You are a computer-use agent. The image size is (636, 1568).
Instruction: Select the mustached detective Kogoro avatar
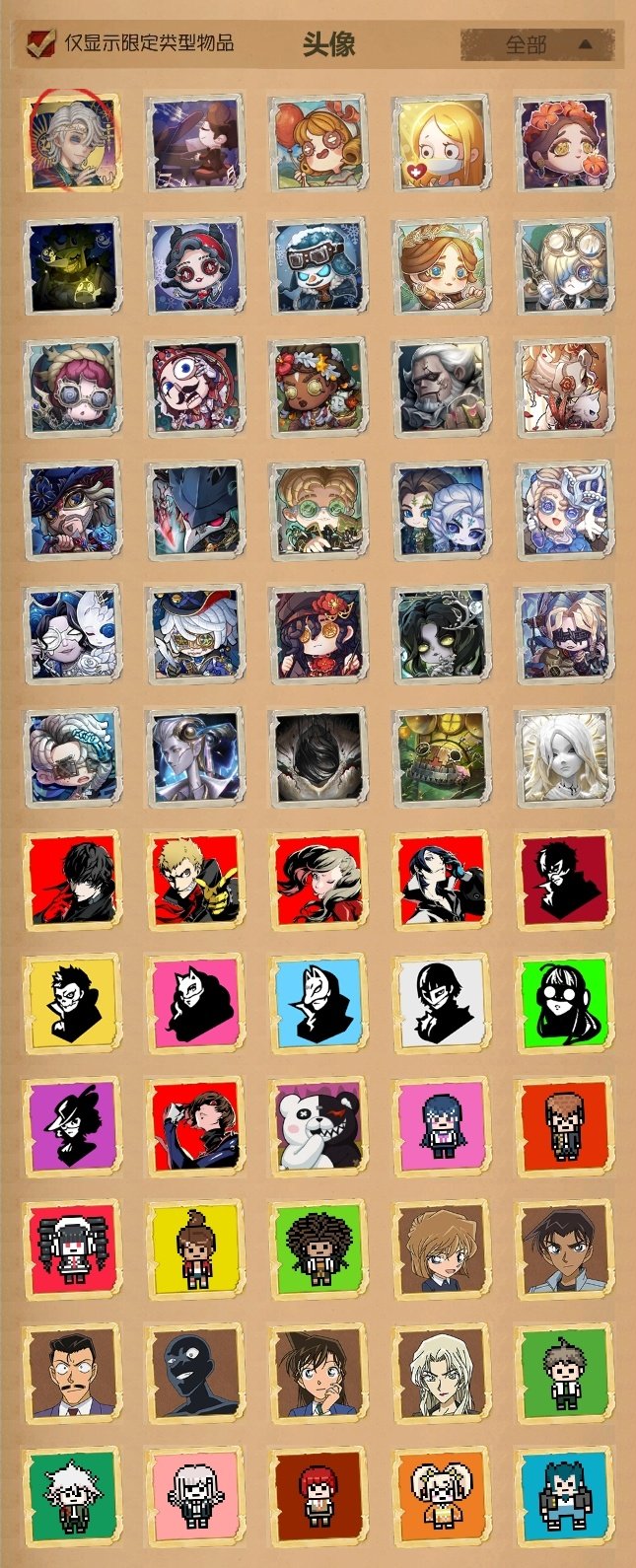coord(73,1373)
